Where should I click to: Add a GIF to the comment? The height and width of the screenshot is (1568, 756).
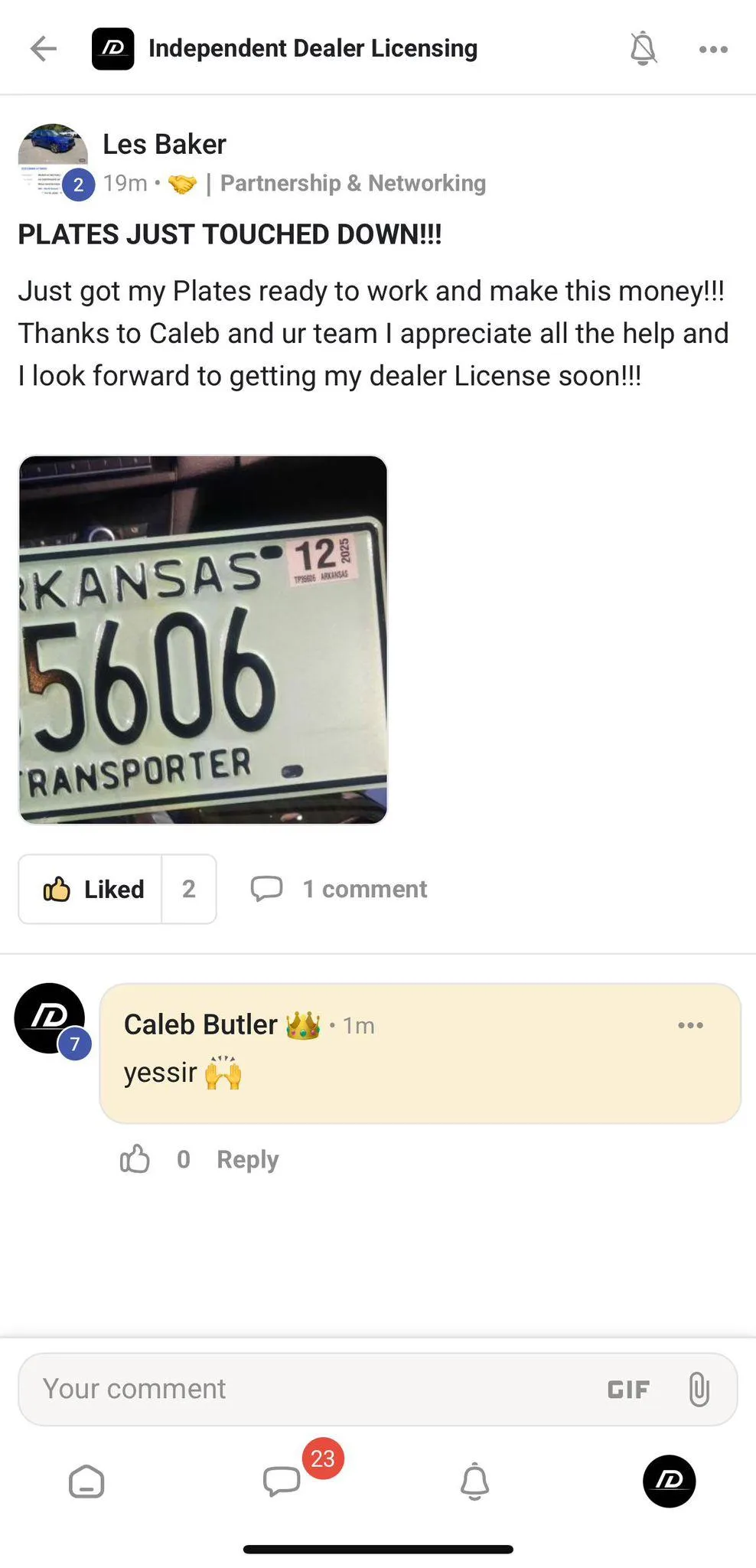pos(628,1389)
